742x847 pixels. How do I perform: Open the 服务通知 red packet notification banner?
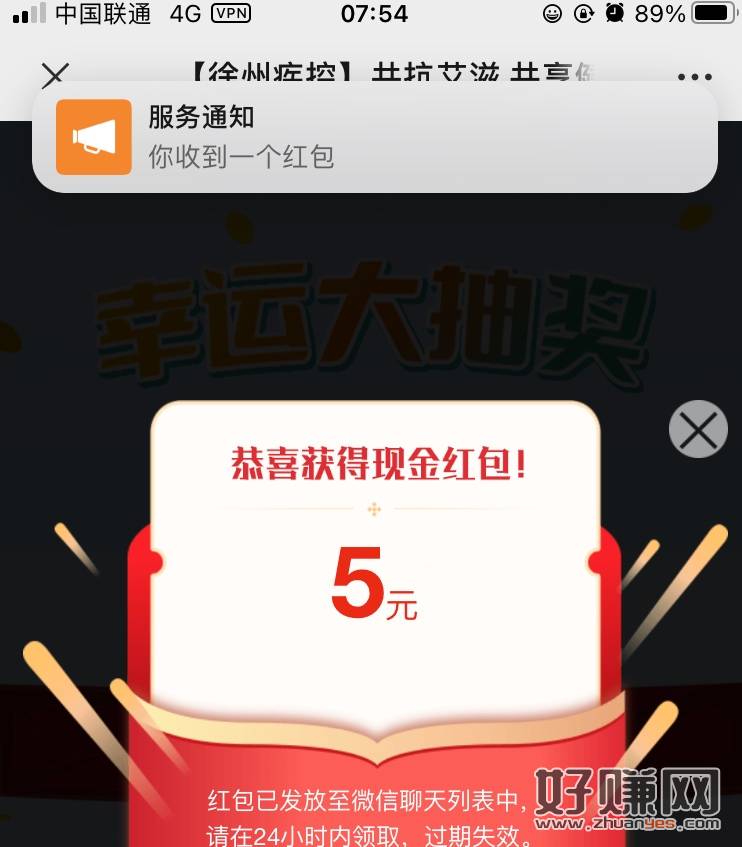point(374,137)
